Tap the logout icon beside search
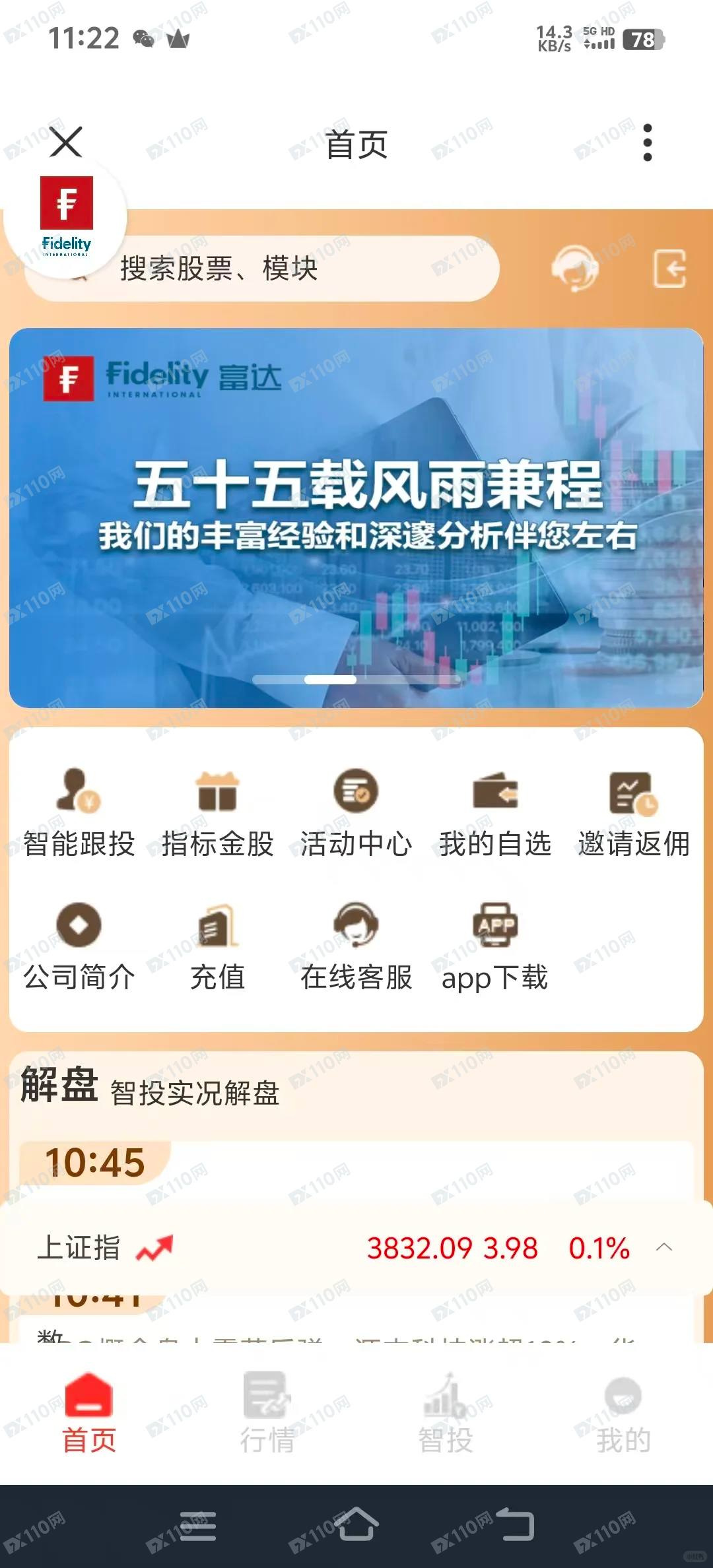This screenshot has height=1568, width=713. [669, 268]
